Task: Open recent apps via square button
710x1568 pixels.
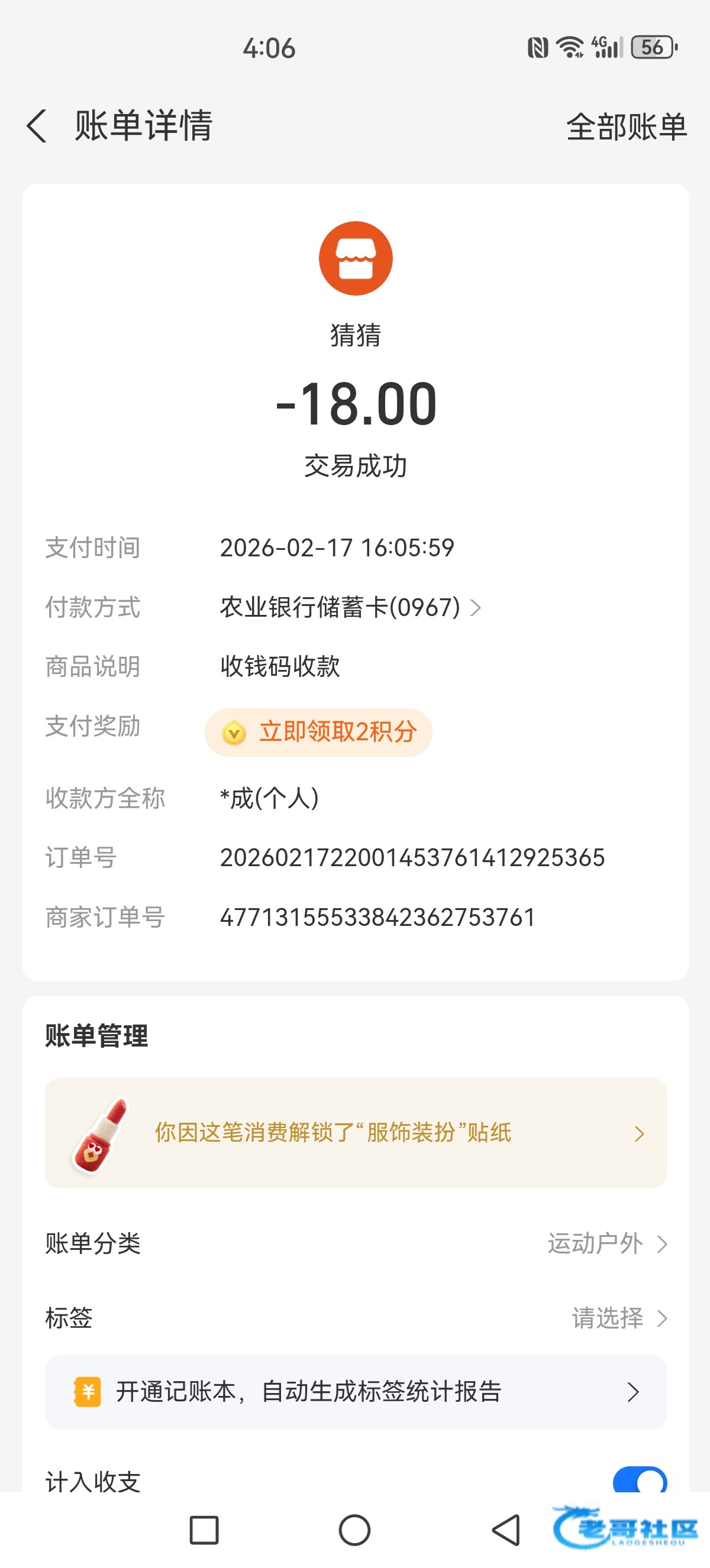Action: coord(204,1530)
